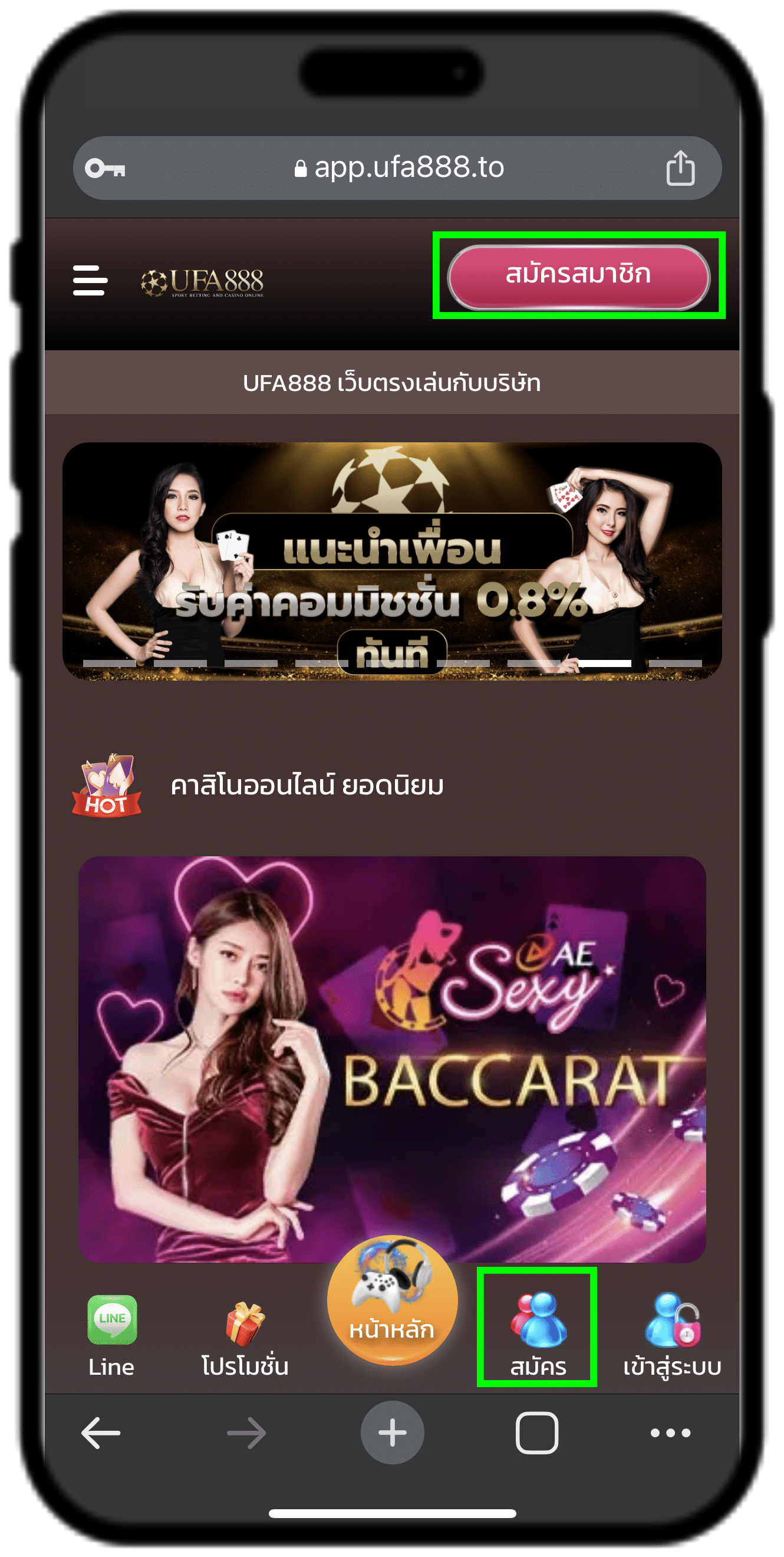This screenshot has height=1557, width=784.
Task: Open the password key icon
Action: click(104, 168)
